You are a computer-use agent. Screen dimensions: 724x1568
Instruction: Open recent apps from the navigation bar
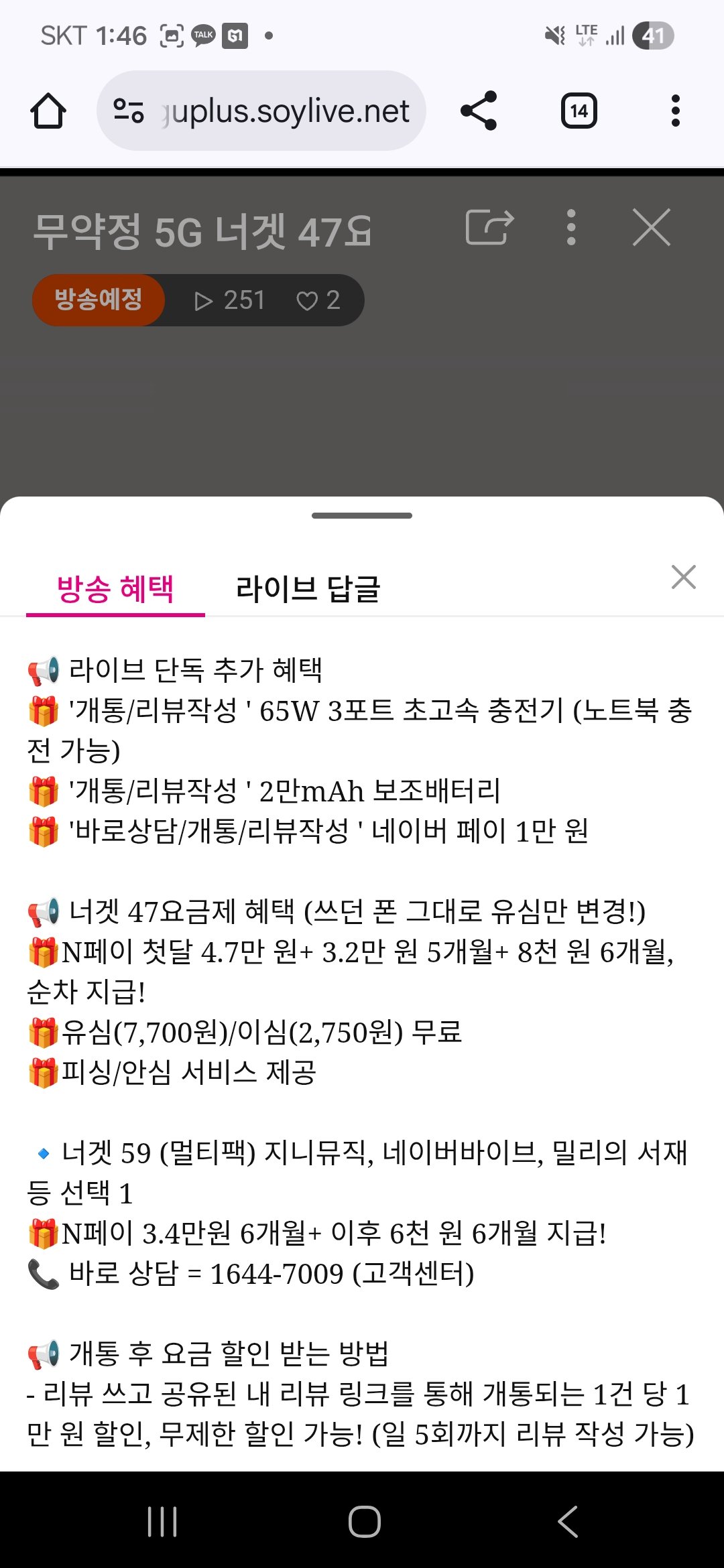162,1521
